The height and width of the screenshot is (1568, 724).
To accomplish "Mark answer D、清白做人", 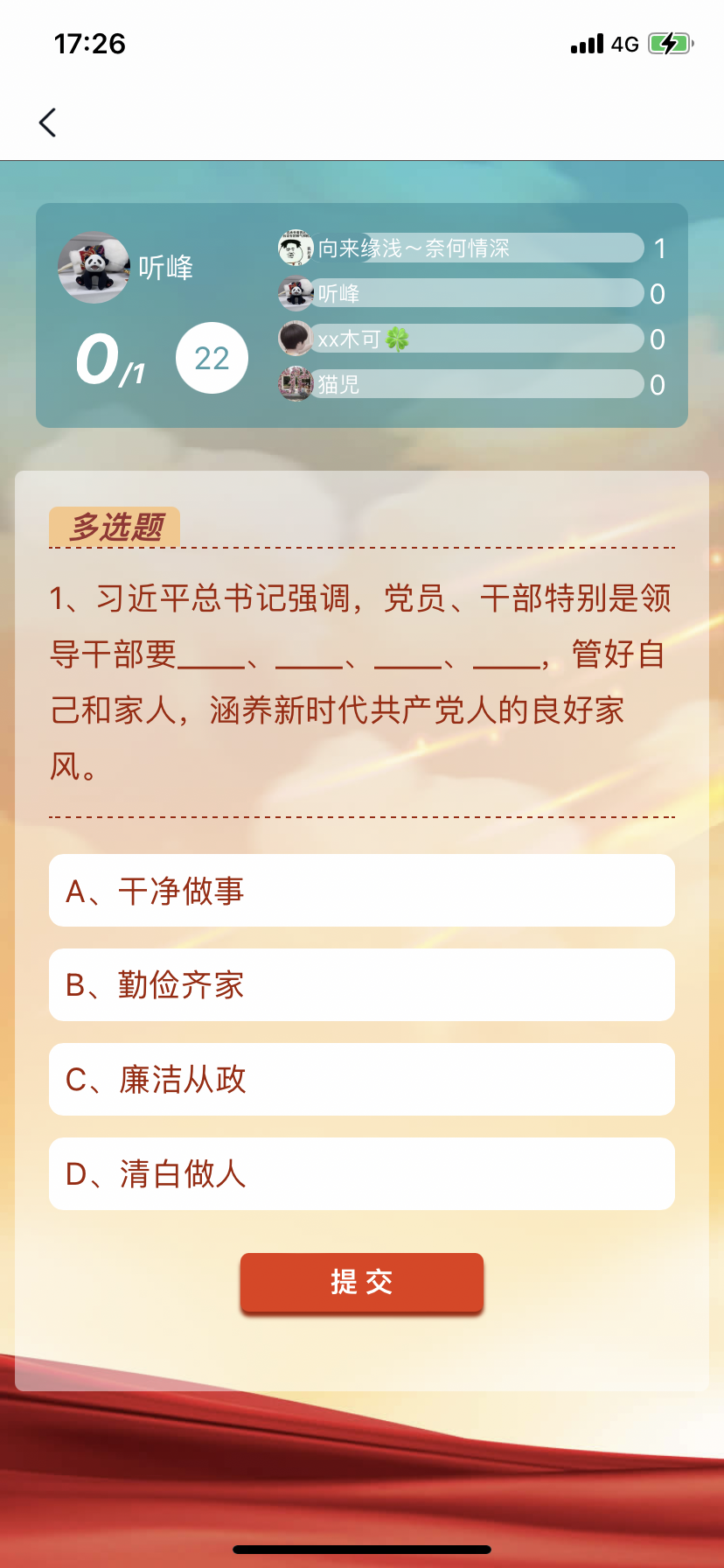I will point(361,1174).
